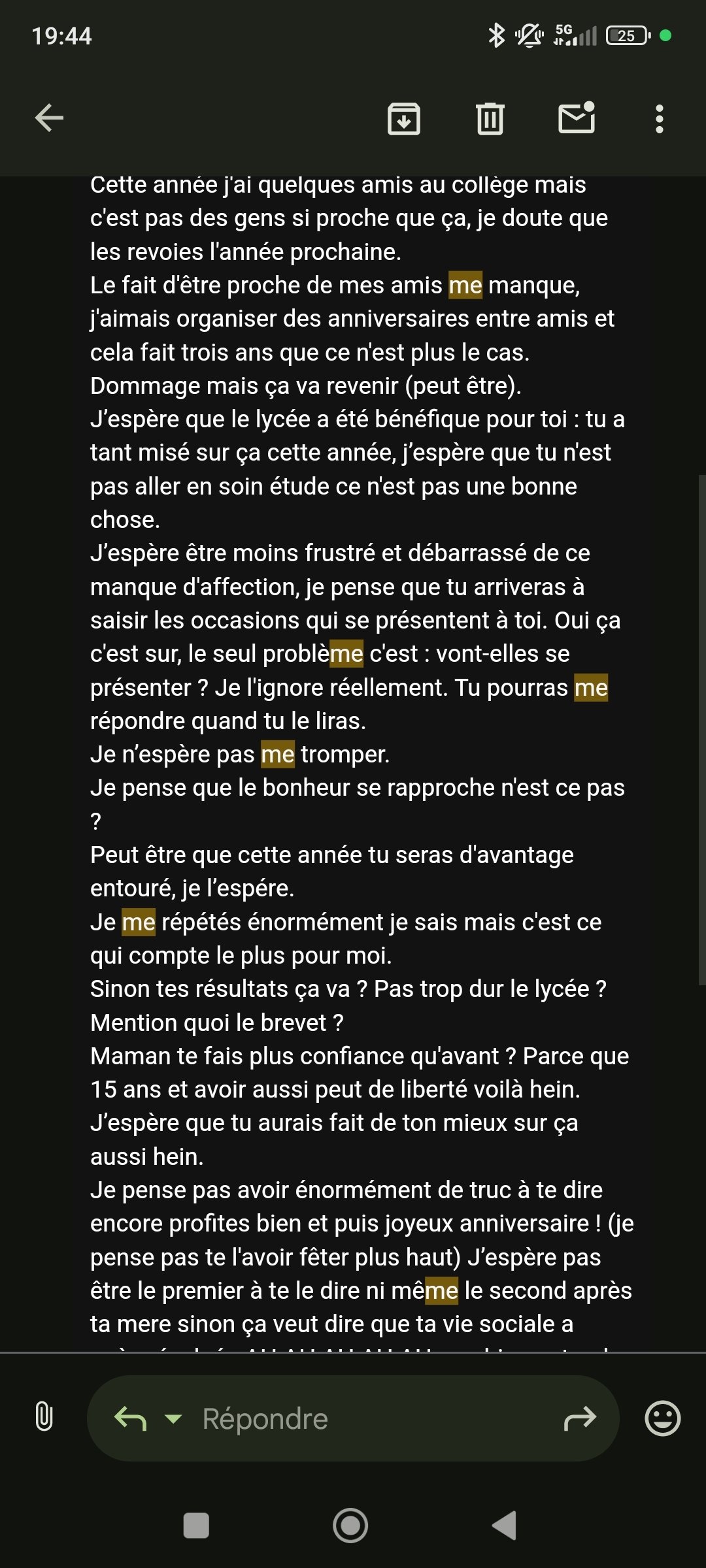The height and width of the screenshot is (1568, 706).
Task: Open the emoji reaction picker
Action: pyautogui.click(x=663, y=1418)
